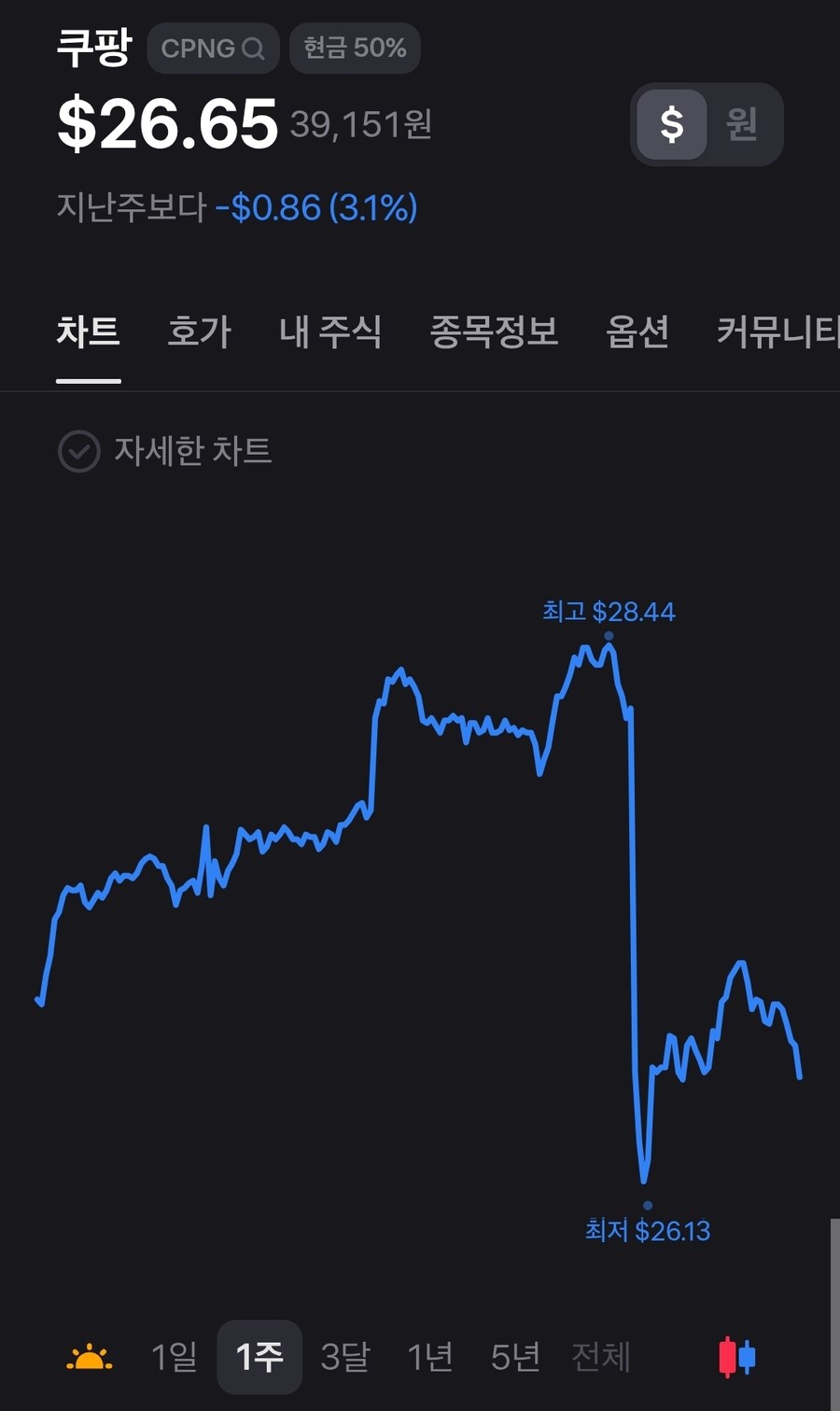
Task: Click the 최고 $28.44 marker dot
Action: pyautogui.click(x=609, y=636)
